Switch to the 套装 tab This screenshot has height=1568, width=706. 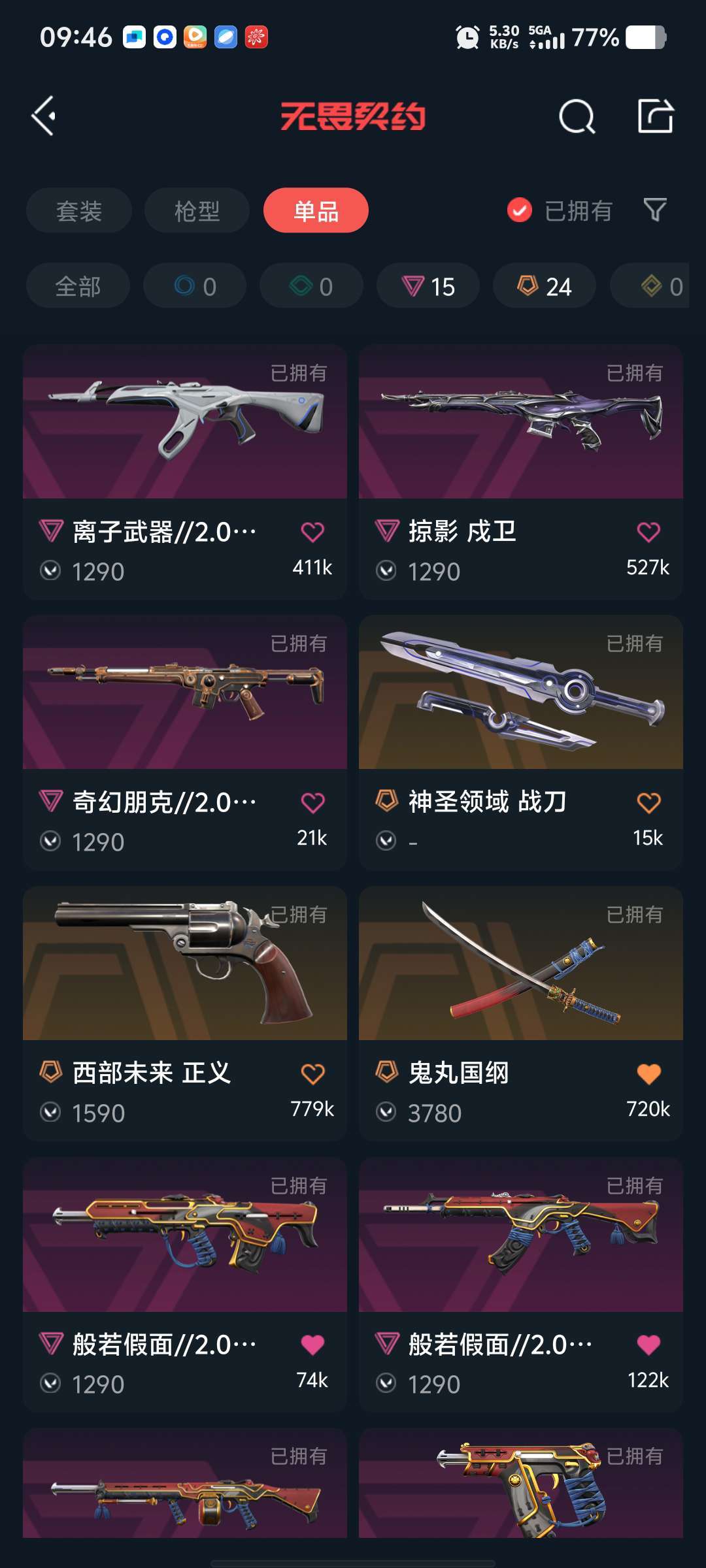click(79, 210)
